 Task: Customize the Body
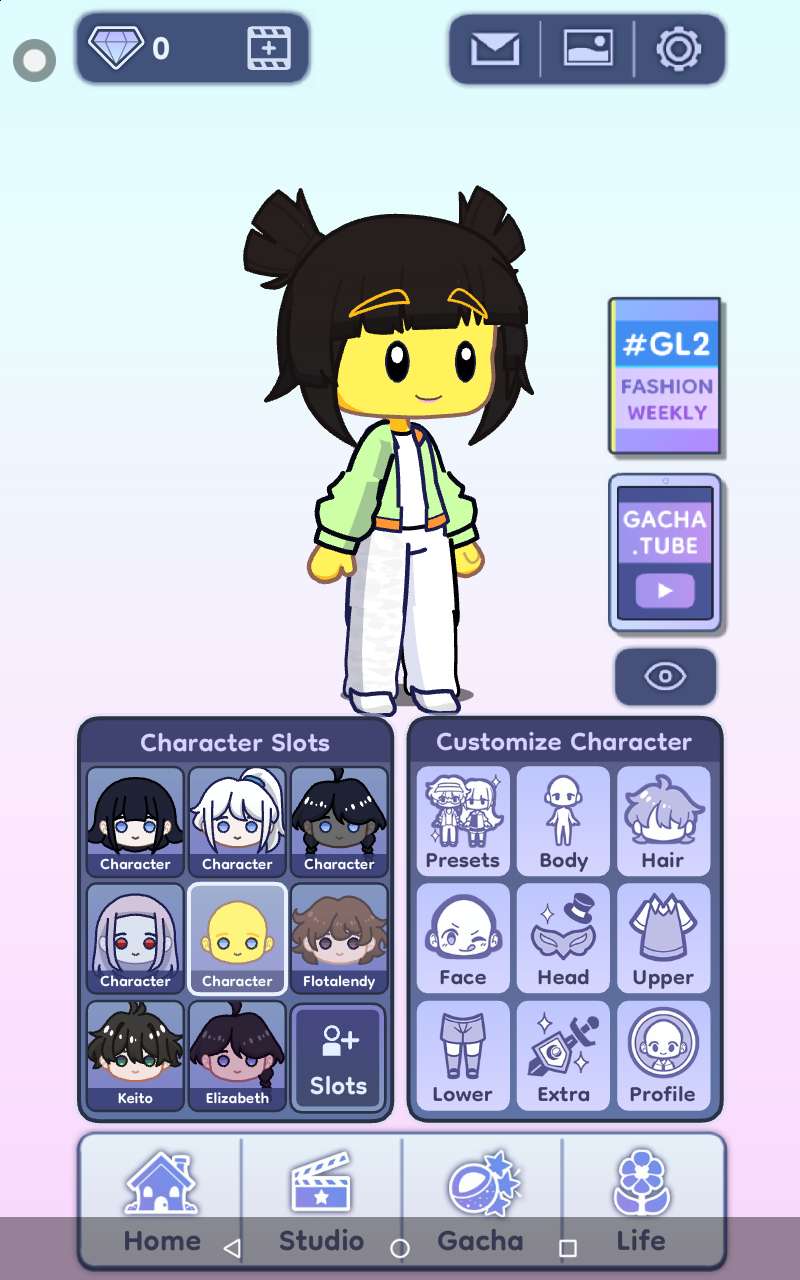[x=563, y=821]
